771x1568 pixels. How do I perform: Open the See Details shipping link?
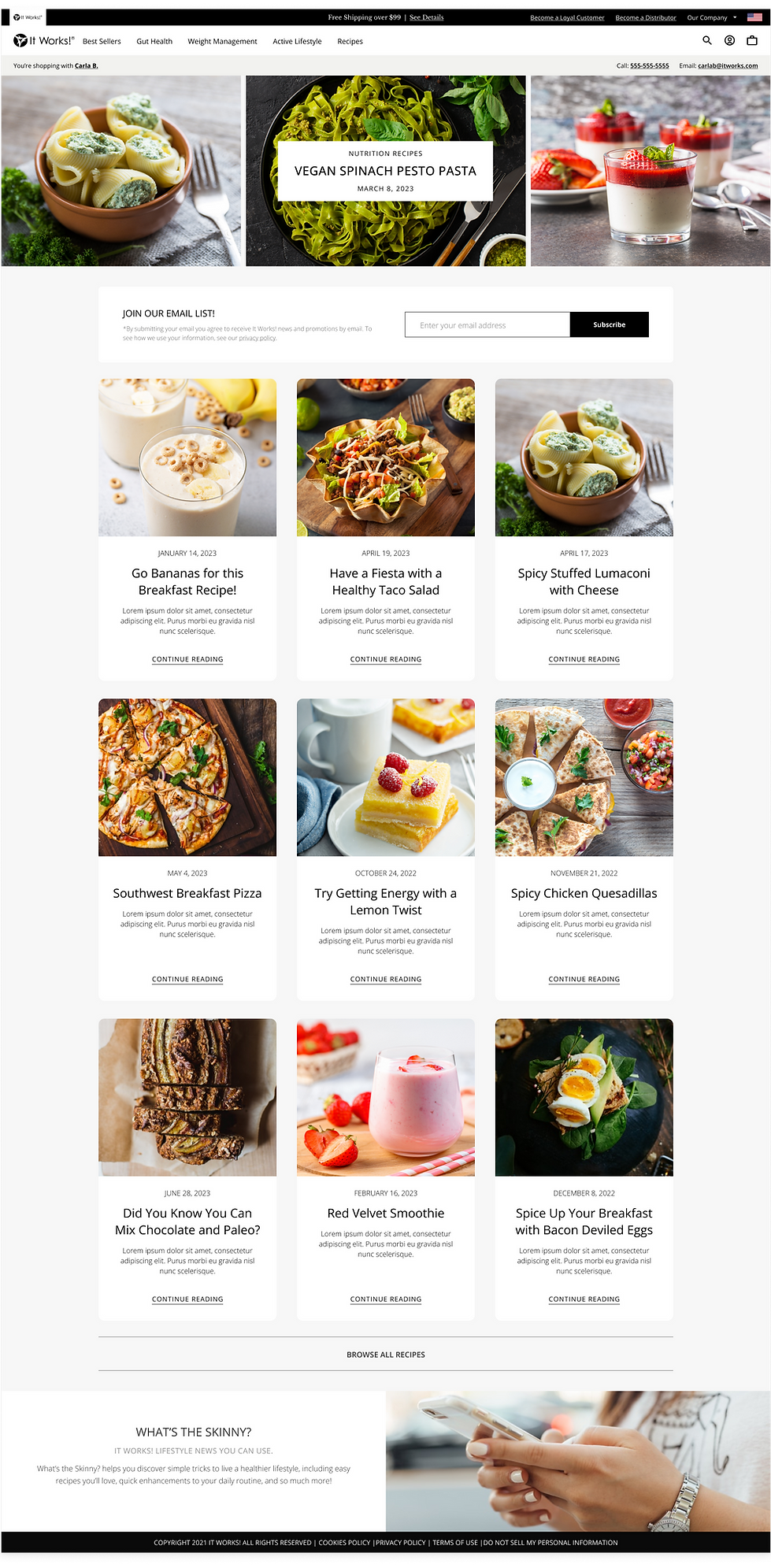pyautogui.click(x=426, y=17)
